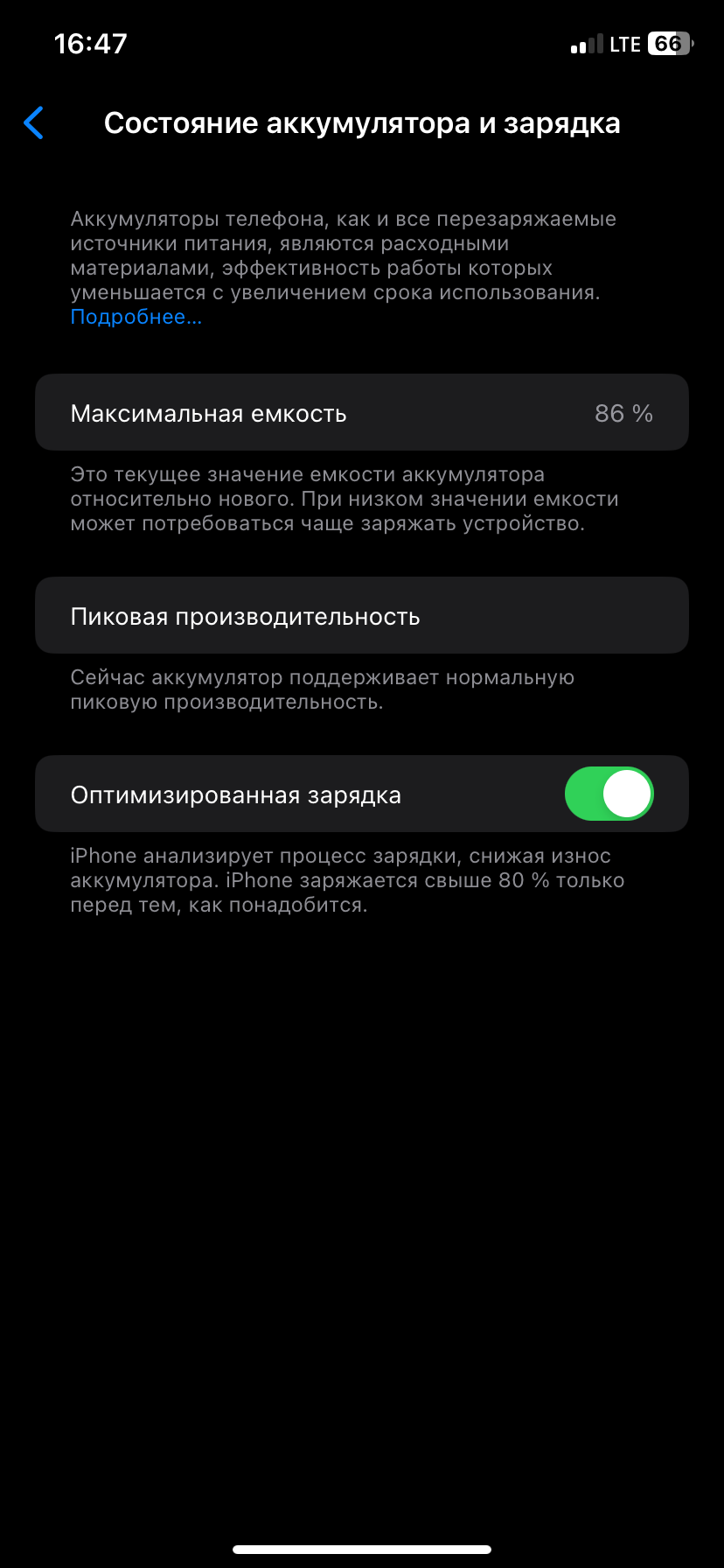Open the "Подробнее..." link
The height and width of the screenshot is (1568, 724).
[x=136, y=318]
